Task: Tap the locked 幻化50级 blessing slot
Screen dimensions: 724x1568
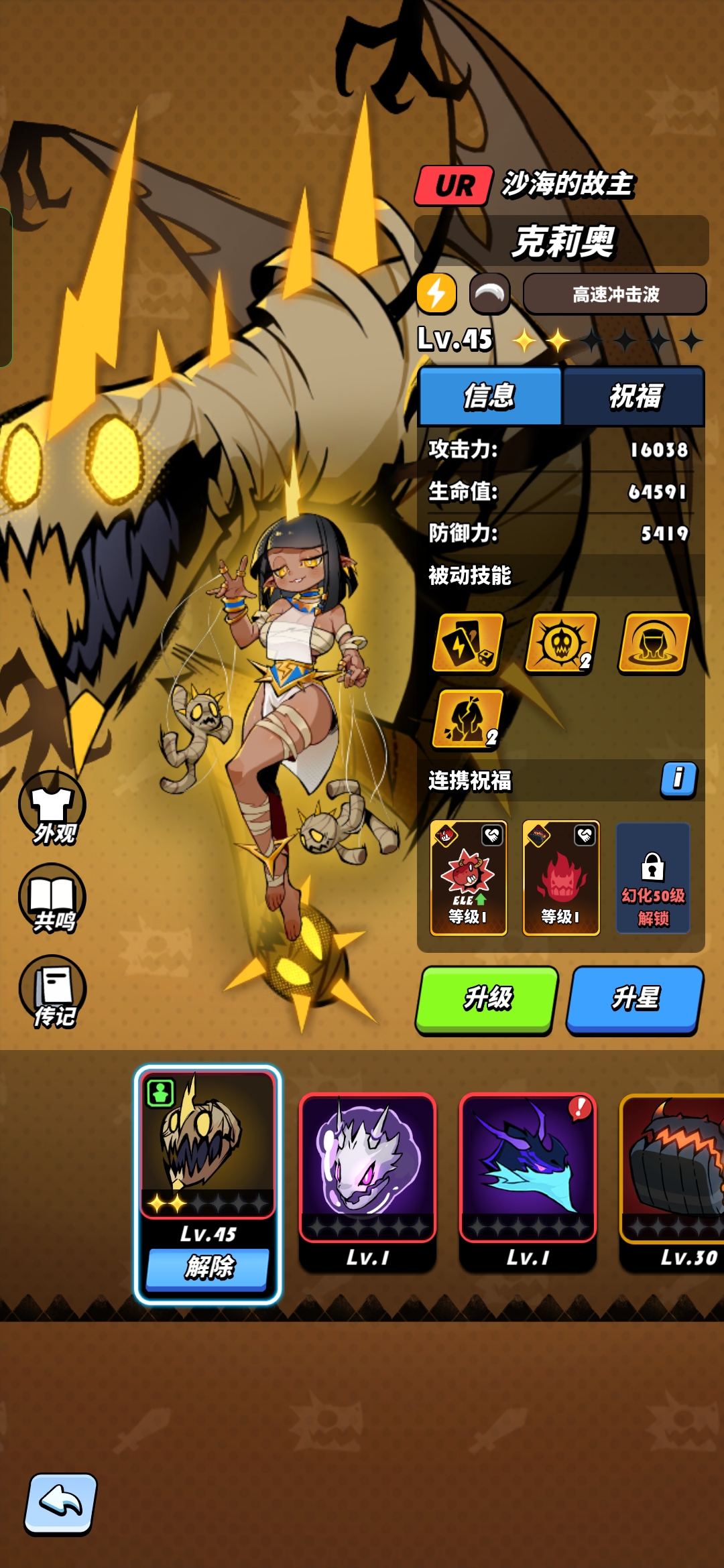Action: click(653, 877)
